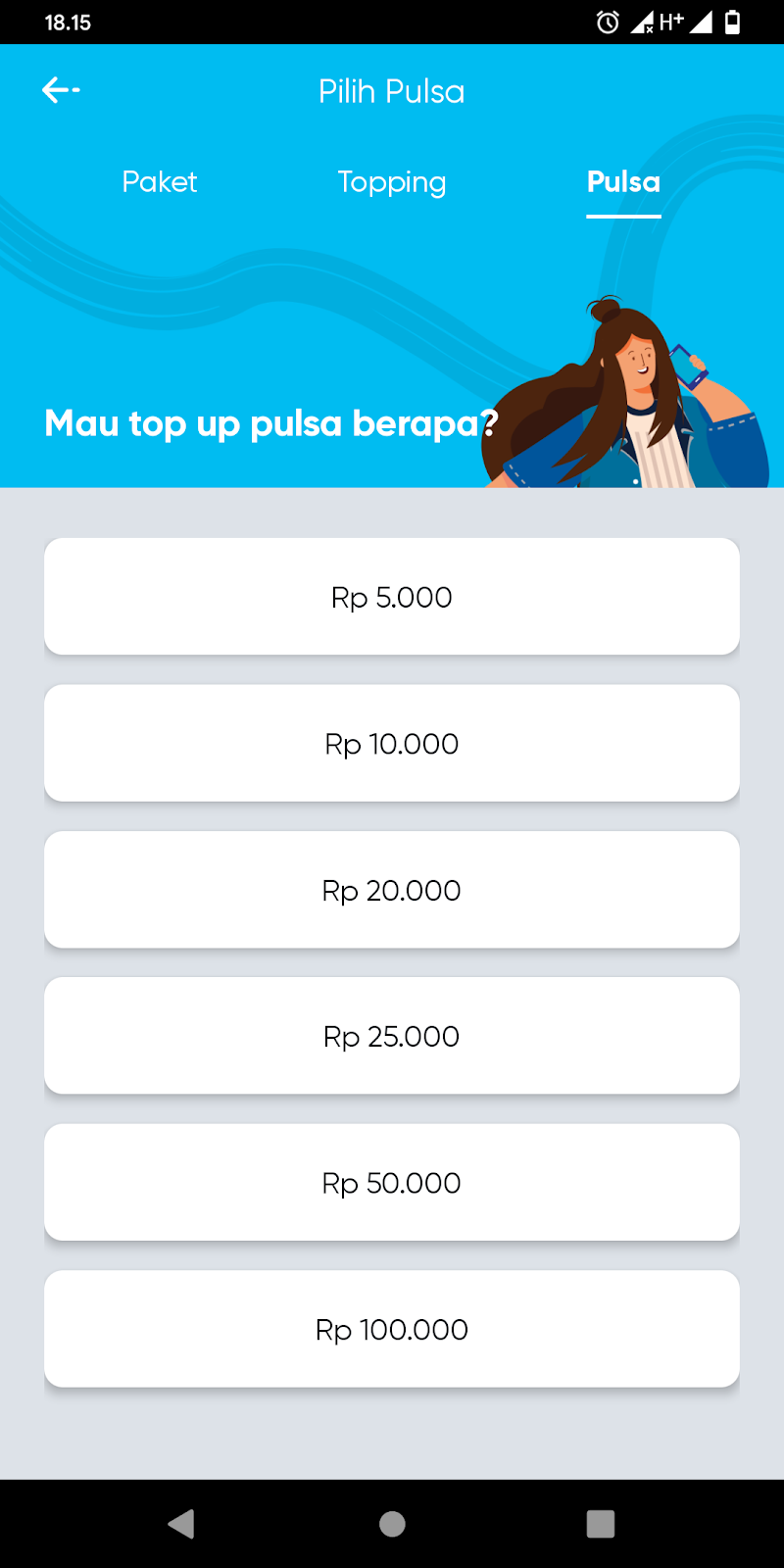Select the Pulsa tab

623,182
